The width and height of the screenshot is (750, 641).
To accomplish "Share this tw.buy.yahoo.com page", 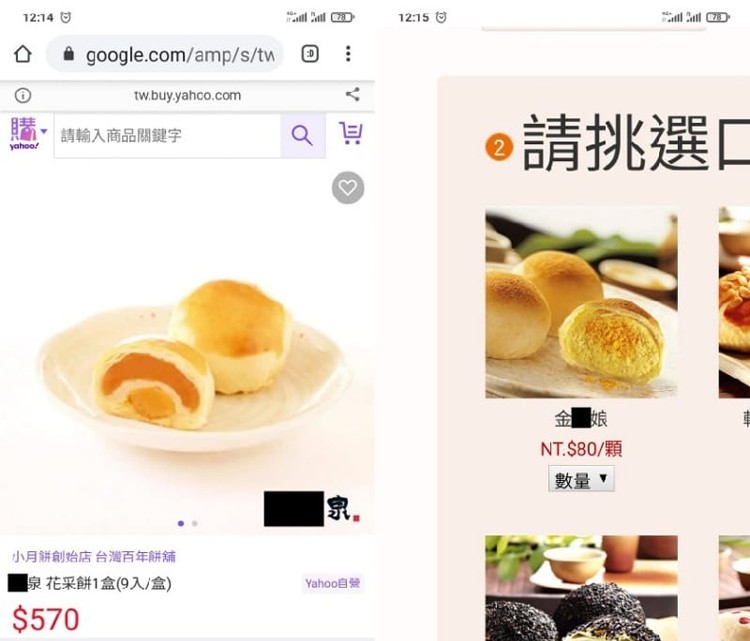I will [352, 95].
